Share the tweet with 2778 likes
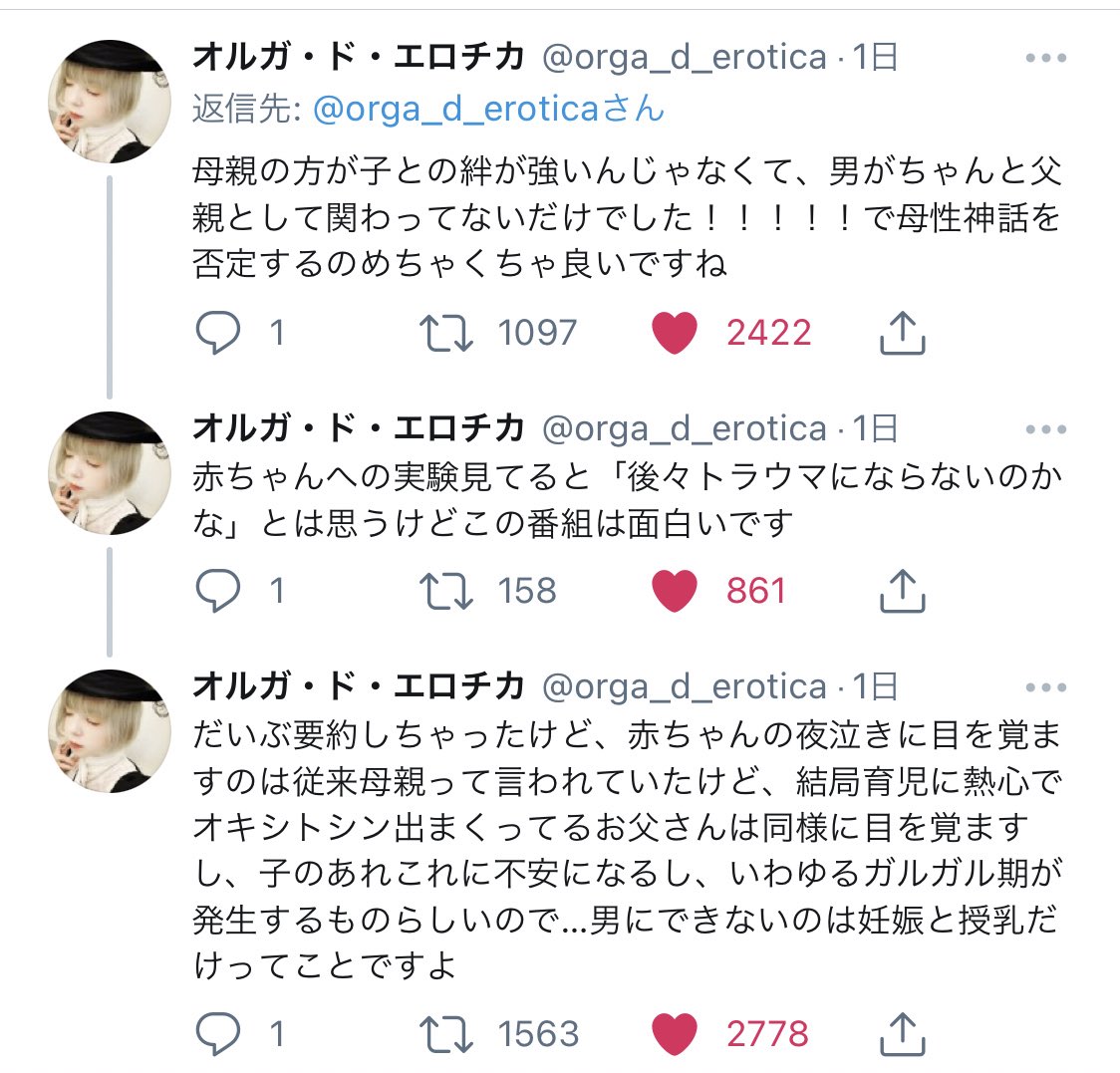This screenshot has height=1073, width=1120. [x=903, y=1034]
